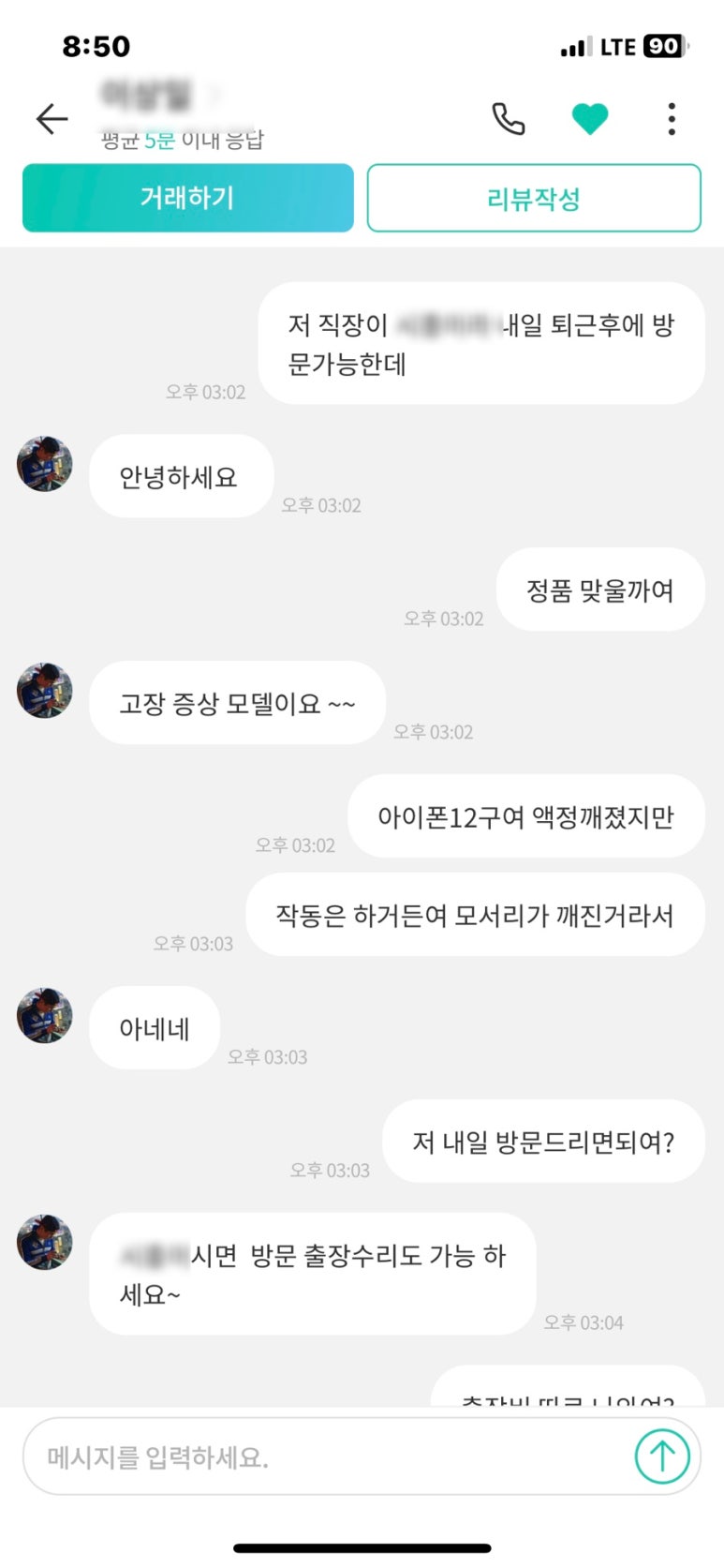Open the three-dot overflow menu
This screenshot has height=1568, width=724.
(x=672, y=119)
